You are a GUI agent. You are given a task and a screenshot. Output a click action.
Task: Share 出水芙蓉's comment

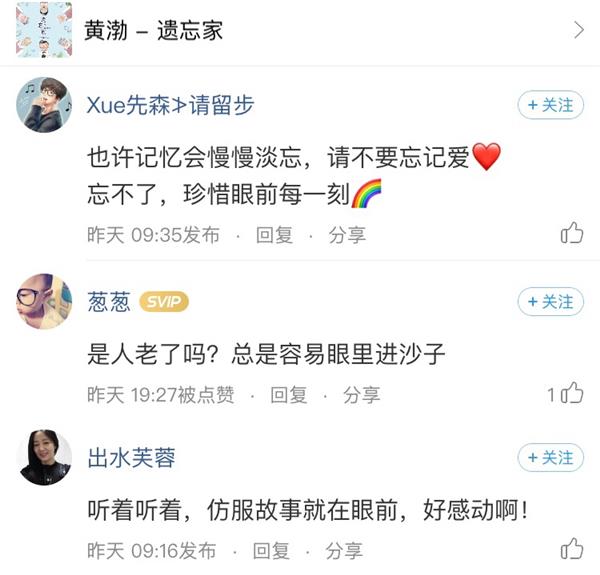pos(345,550)
